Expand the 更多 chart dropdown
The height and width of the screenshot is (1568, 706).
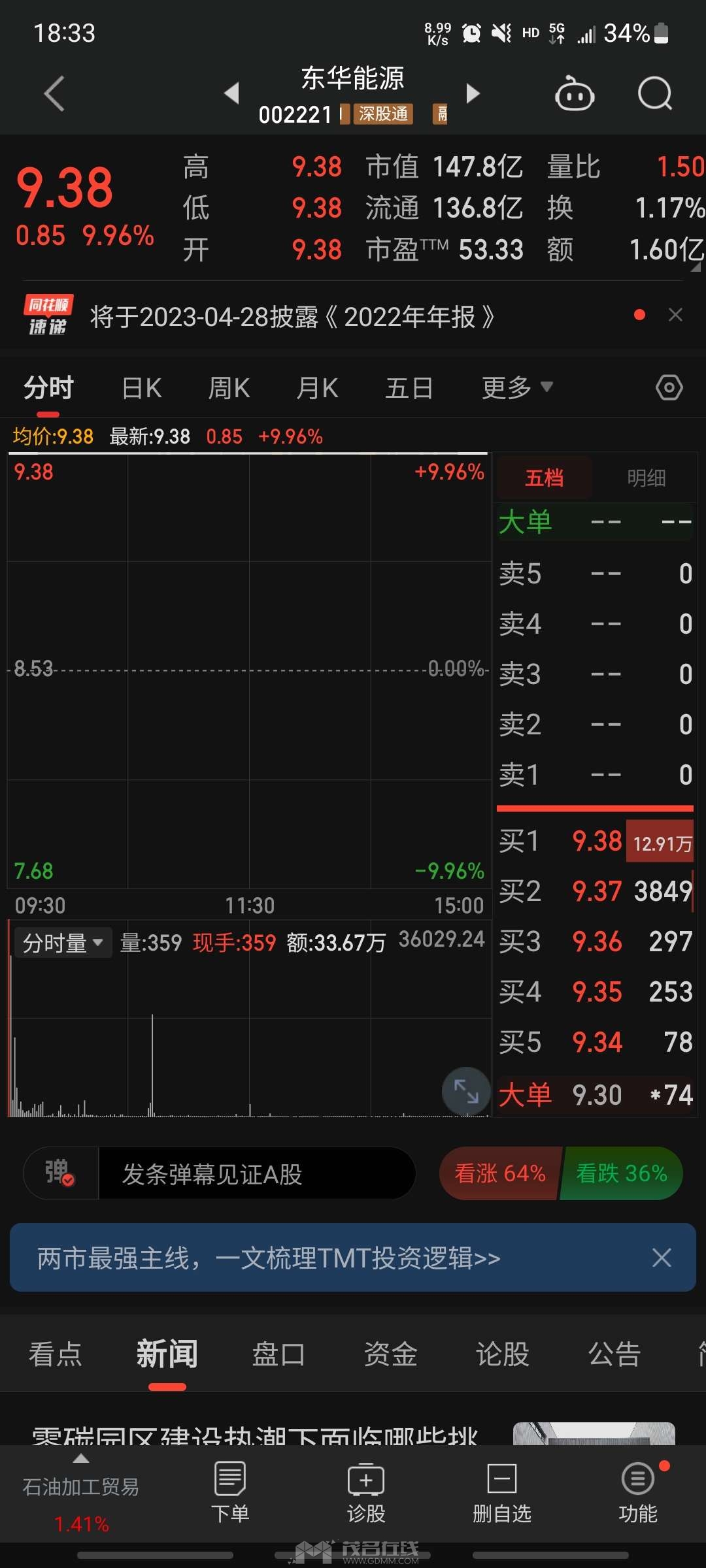517,388
